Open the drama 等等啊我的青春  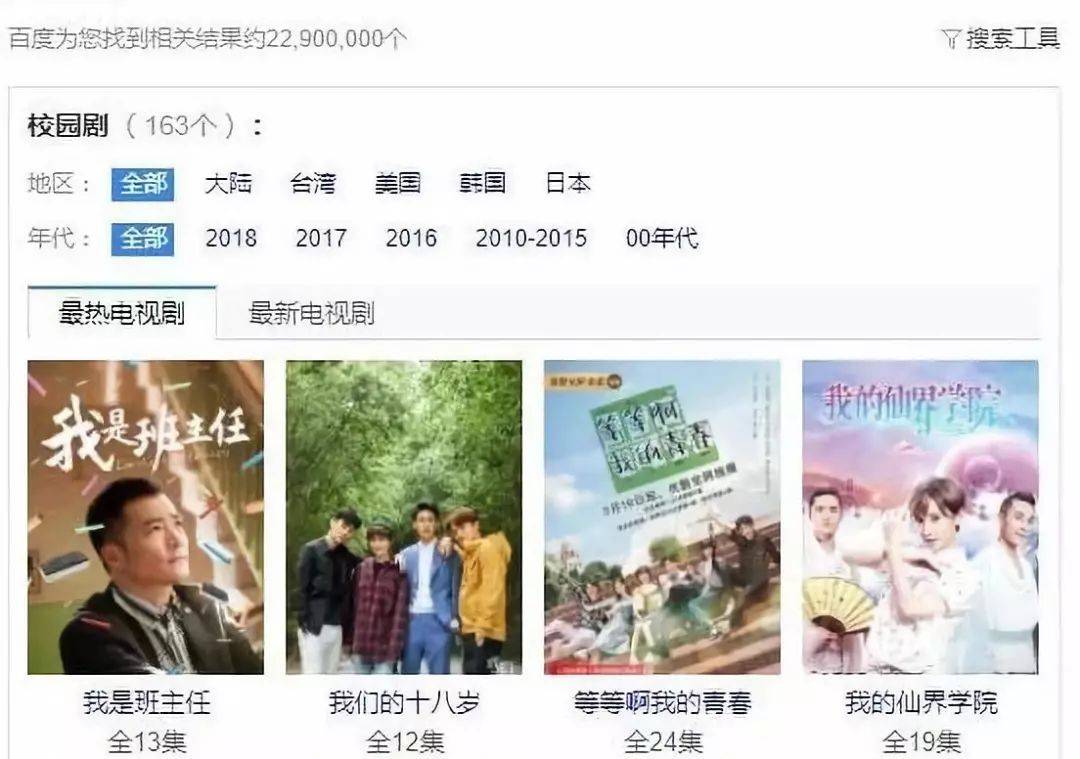(662, 517)
